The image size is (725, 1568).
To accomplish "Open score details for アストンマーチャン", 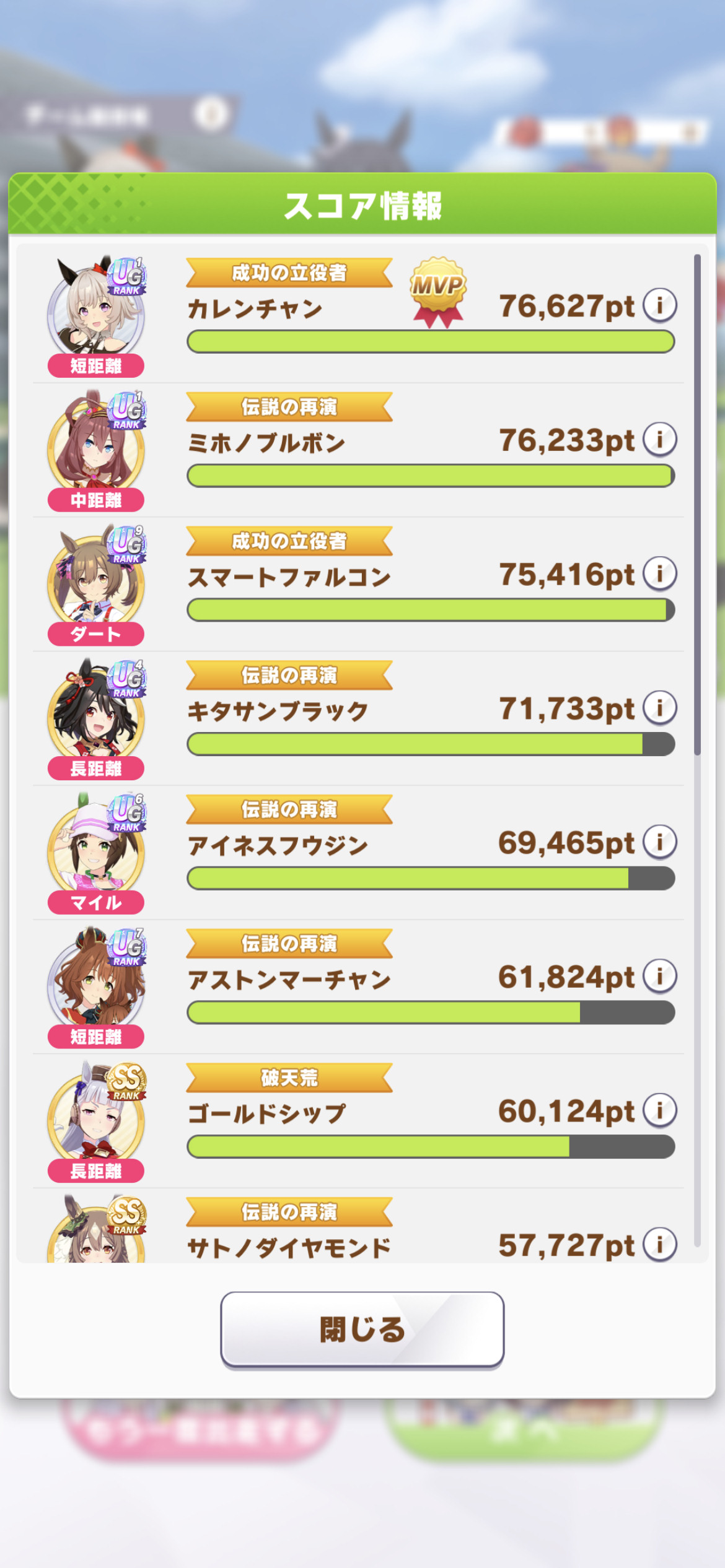I will [659, 977].
